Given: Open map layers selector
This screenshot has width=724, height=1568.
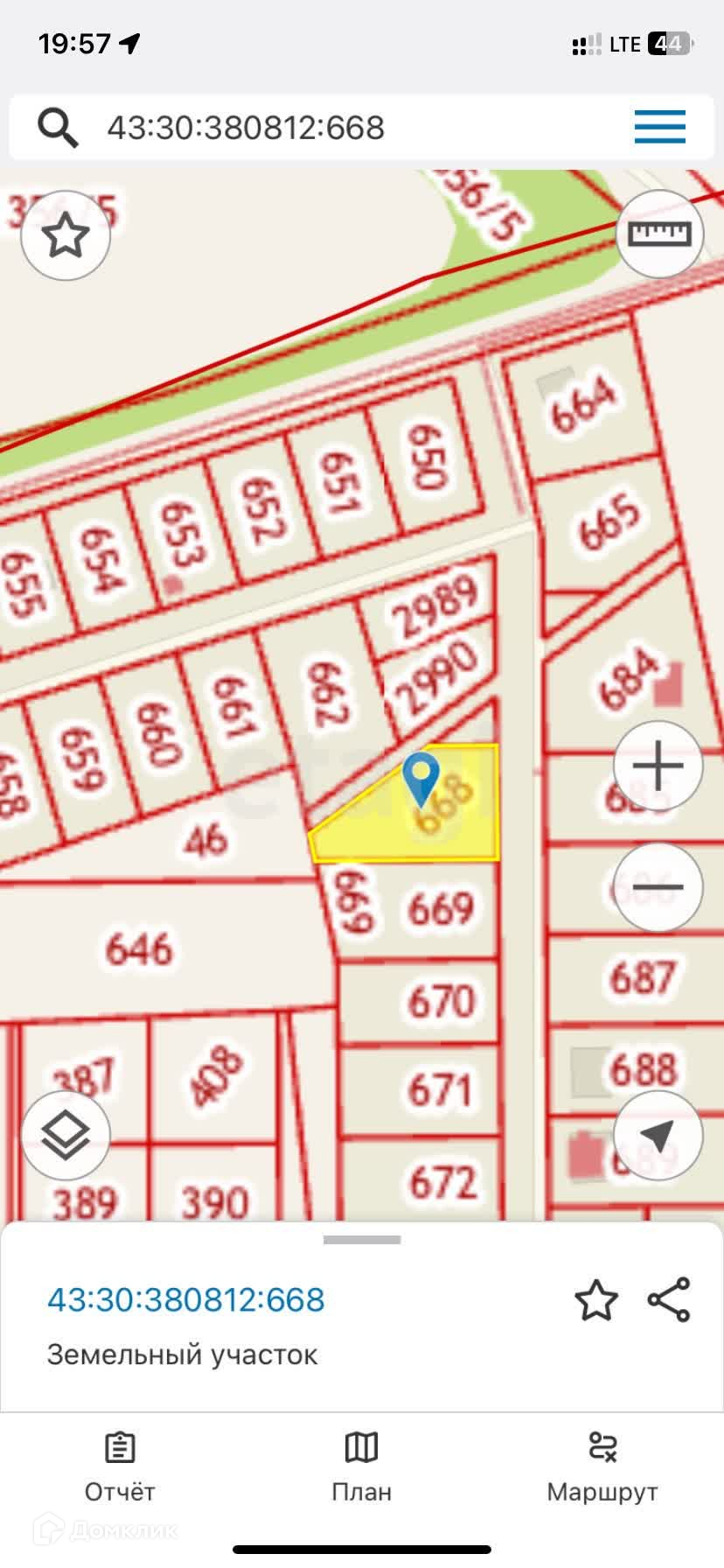Looking at the screenshot, I should [x=66, y=1135].
